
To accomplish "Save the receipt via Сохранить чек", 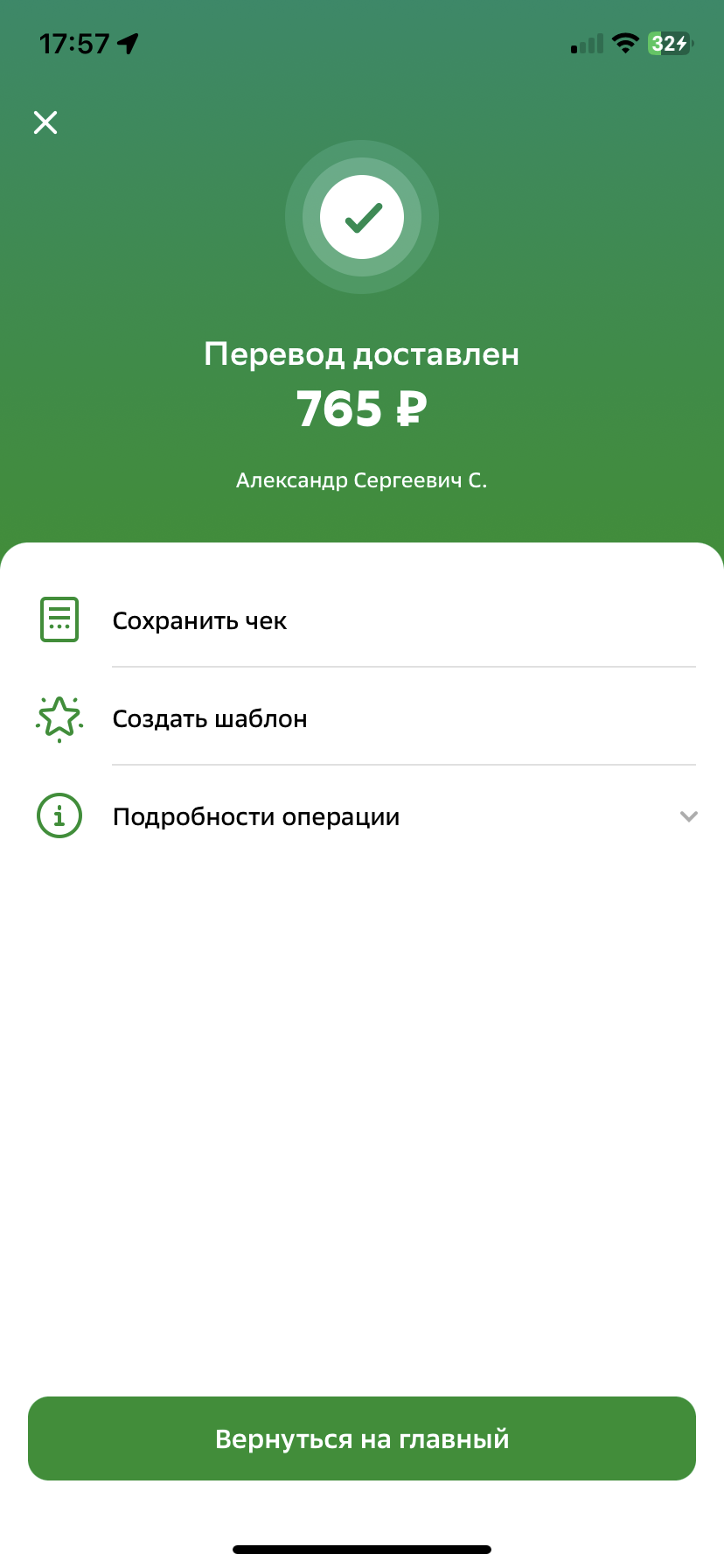I will click(x=362, y=619).
